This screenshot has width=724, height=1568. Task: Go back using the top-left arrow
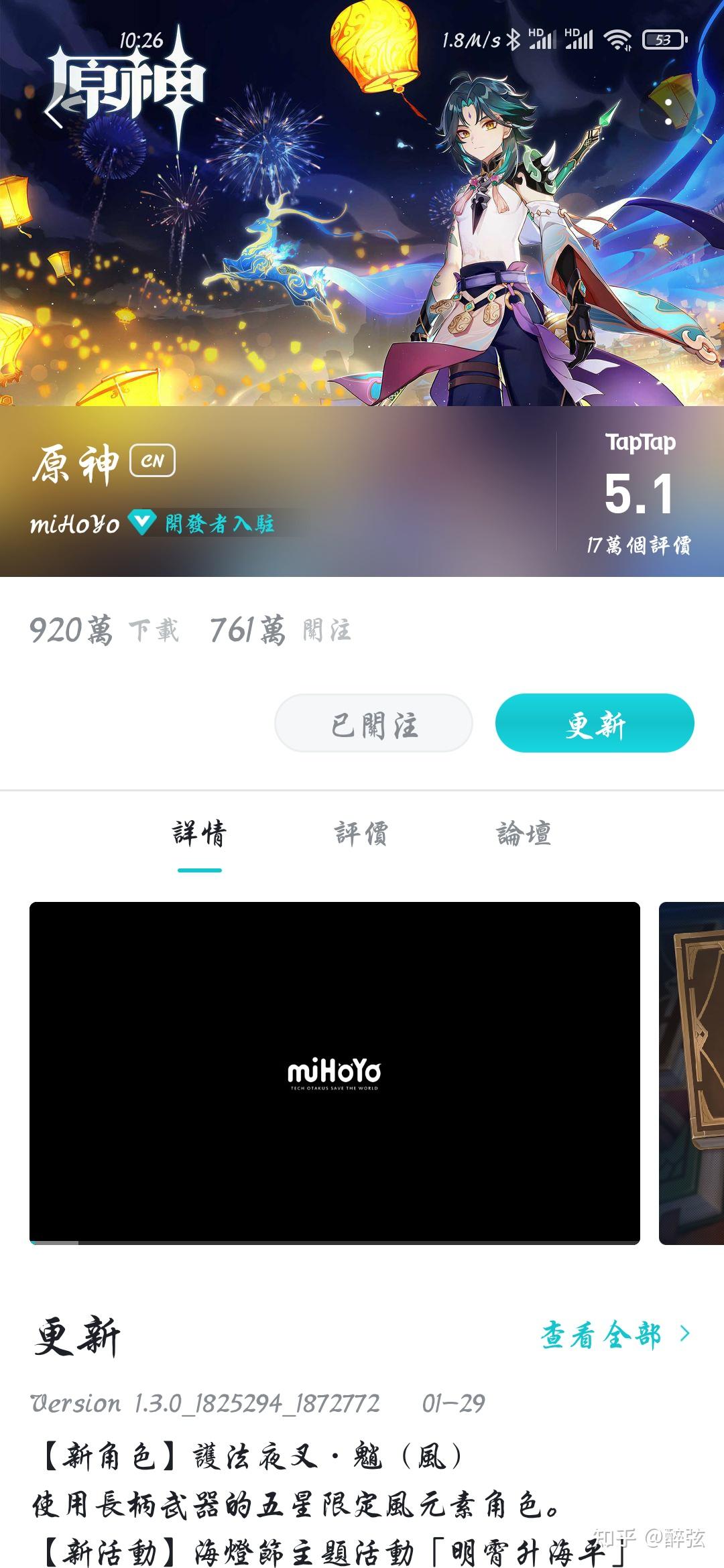click(x=54, y=113)
